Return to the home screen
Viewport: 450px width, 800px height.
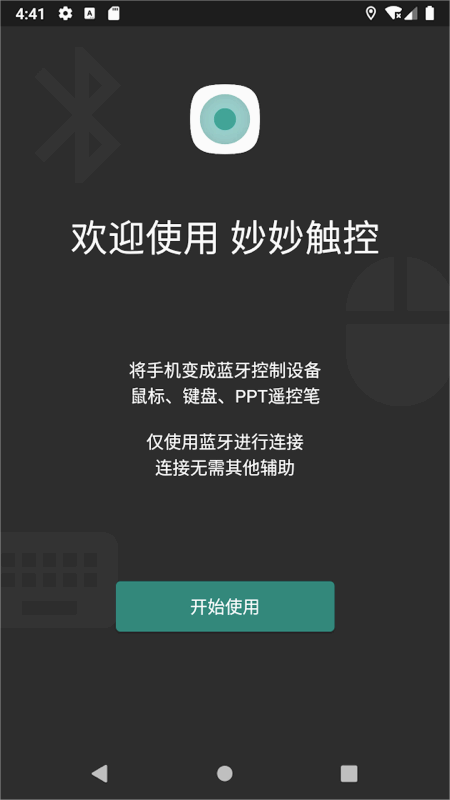[224, 773]
